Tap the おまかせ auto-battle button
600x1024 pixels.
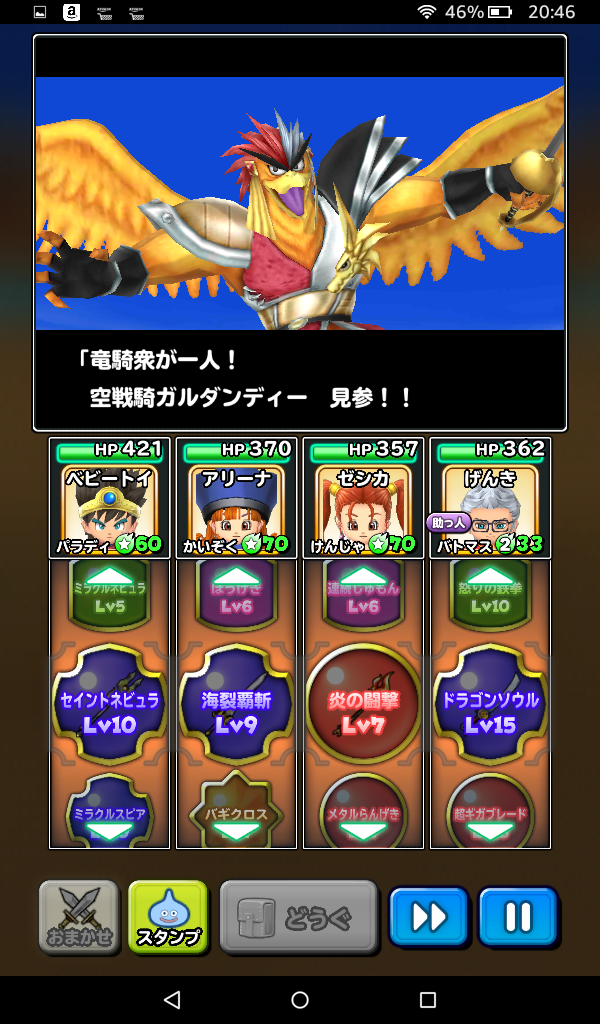pyautogui.click(x=79, y=917)
